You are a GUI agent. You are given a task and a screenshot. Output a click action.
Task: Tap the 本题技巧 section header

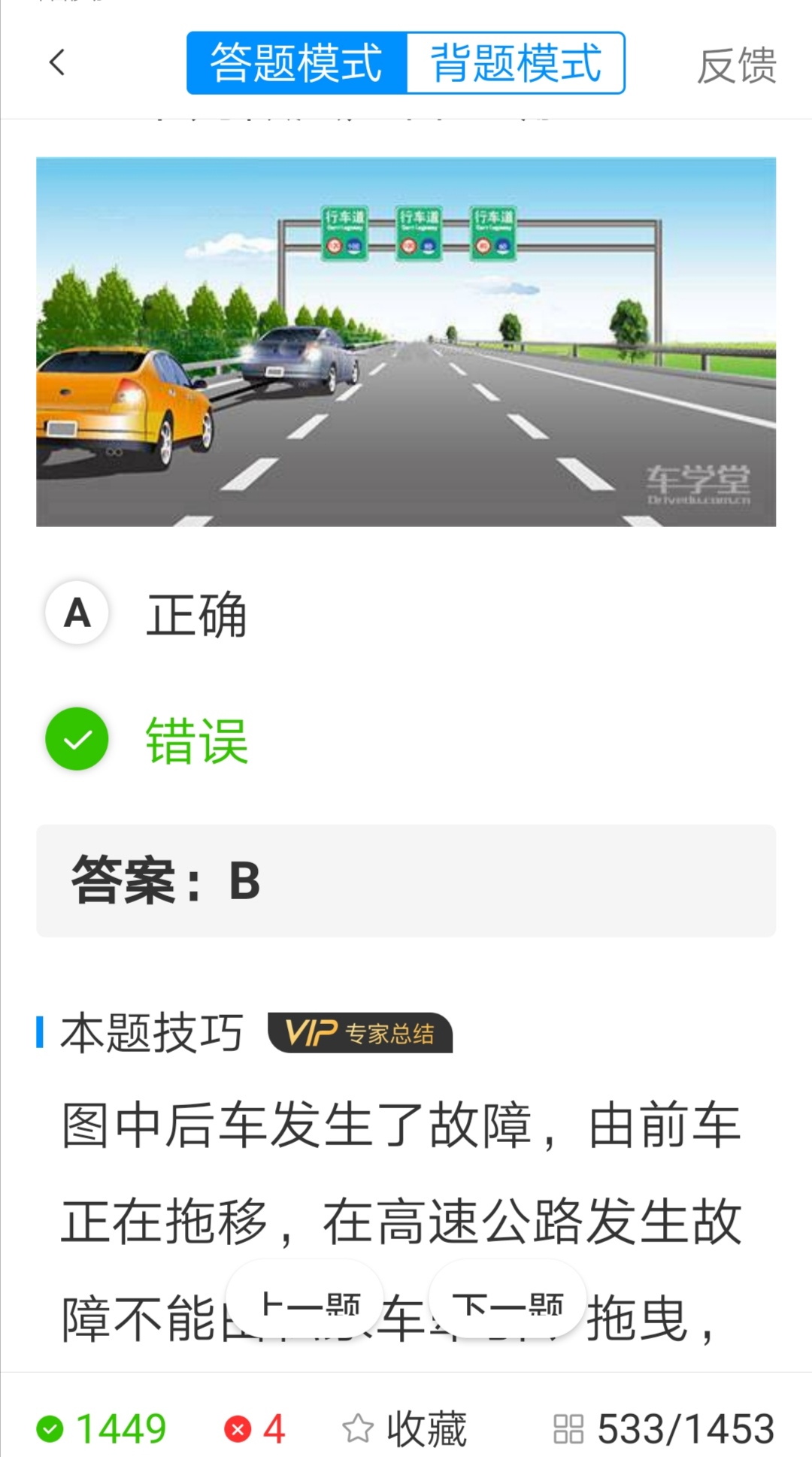(x=150, y=1033)
